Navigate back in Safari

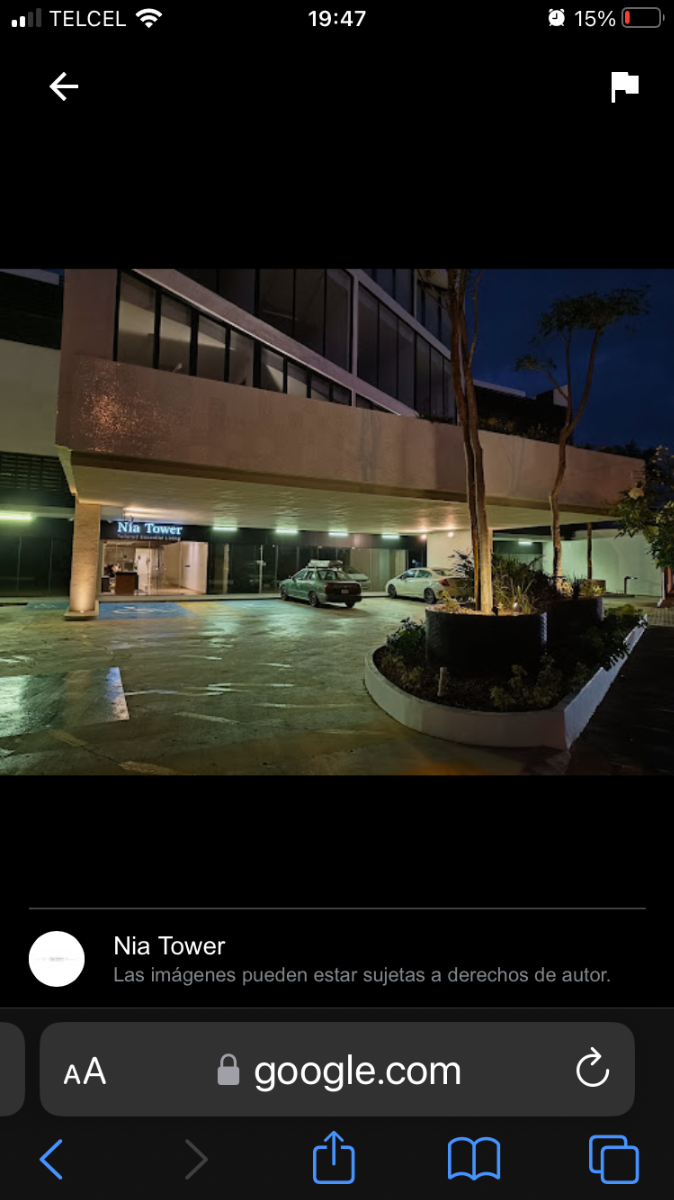(x=52, y=1160)
